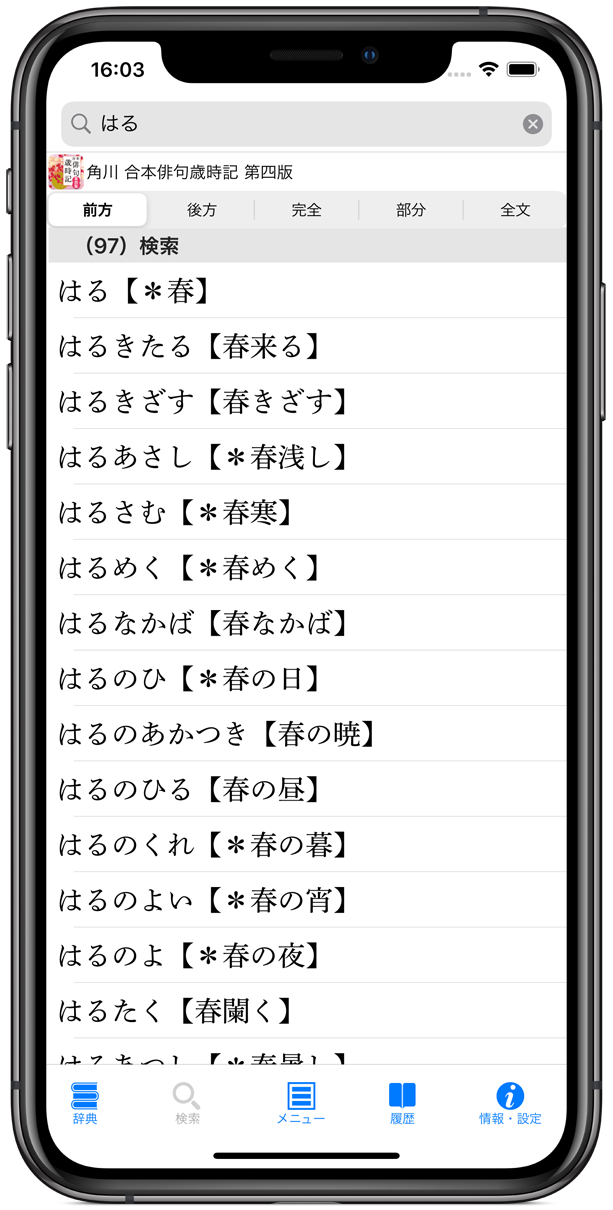The height and width of the screenshot is (1210, 613).
Task: Open the entry はるあさし【＊春浅し】
Action: [306, 457]
